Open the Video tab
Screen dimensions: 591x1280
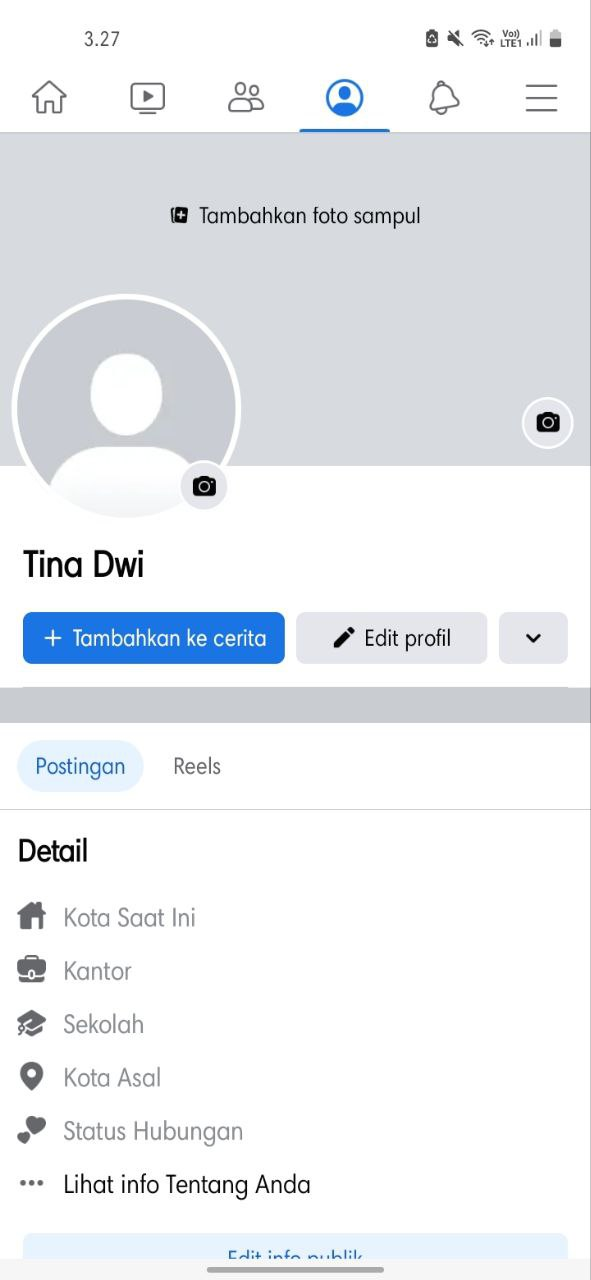tap(147, 97)
